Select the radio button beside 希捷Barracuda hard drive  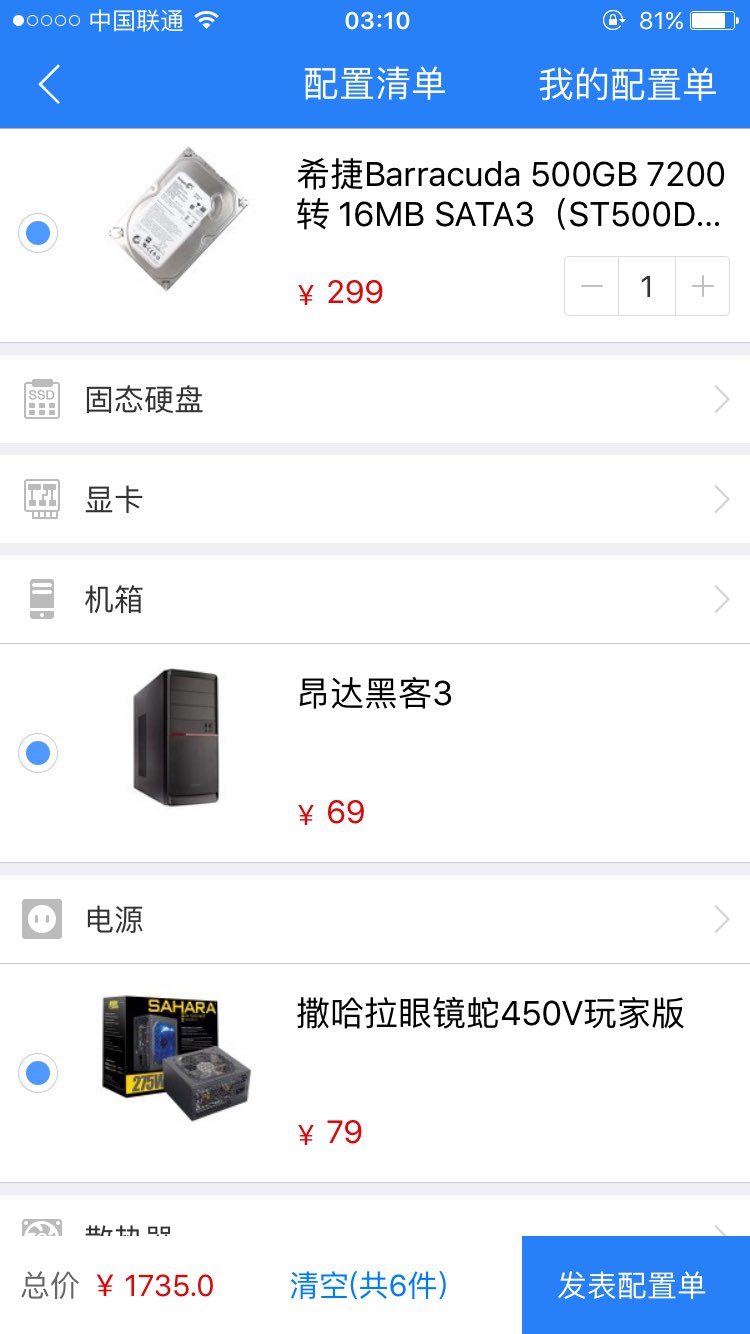point(38,233)
